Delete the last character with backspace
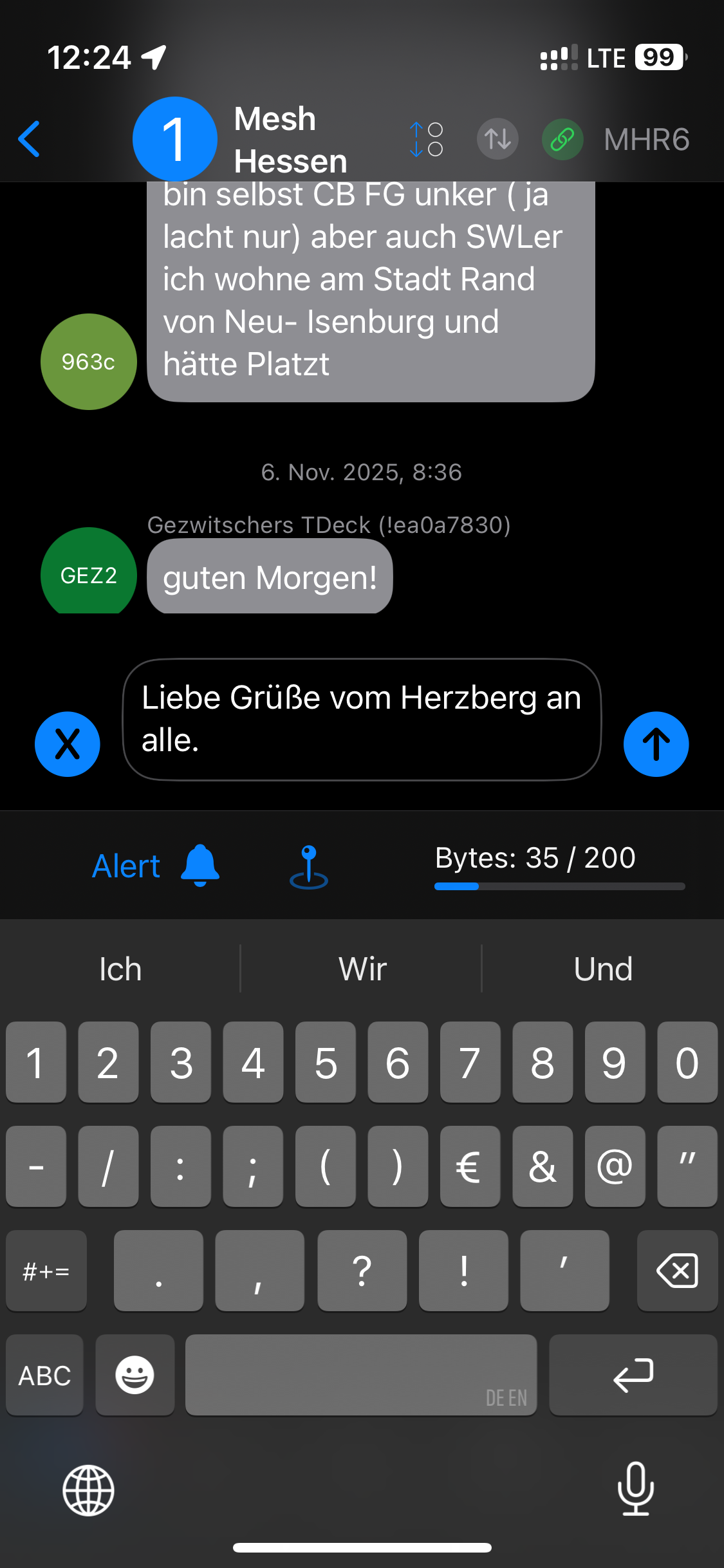The width and height of the screenshot is (724, 1568). point(677,1271)
